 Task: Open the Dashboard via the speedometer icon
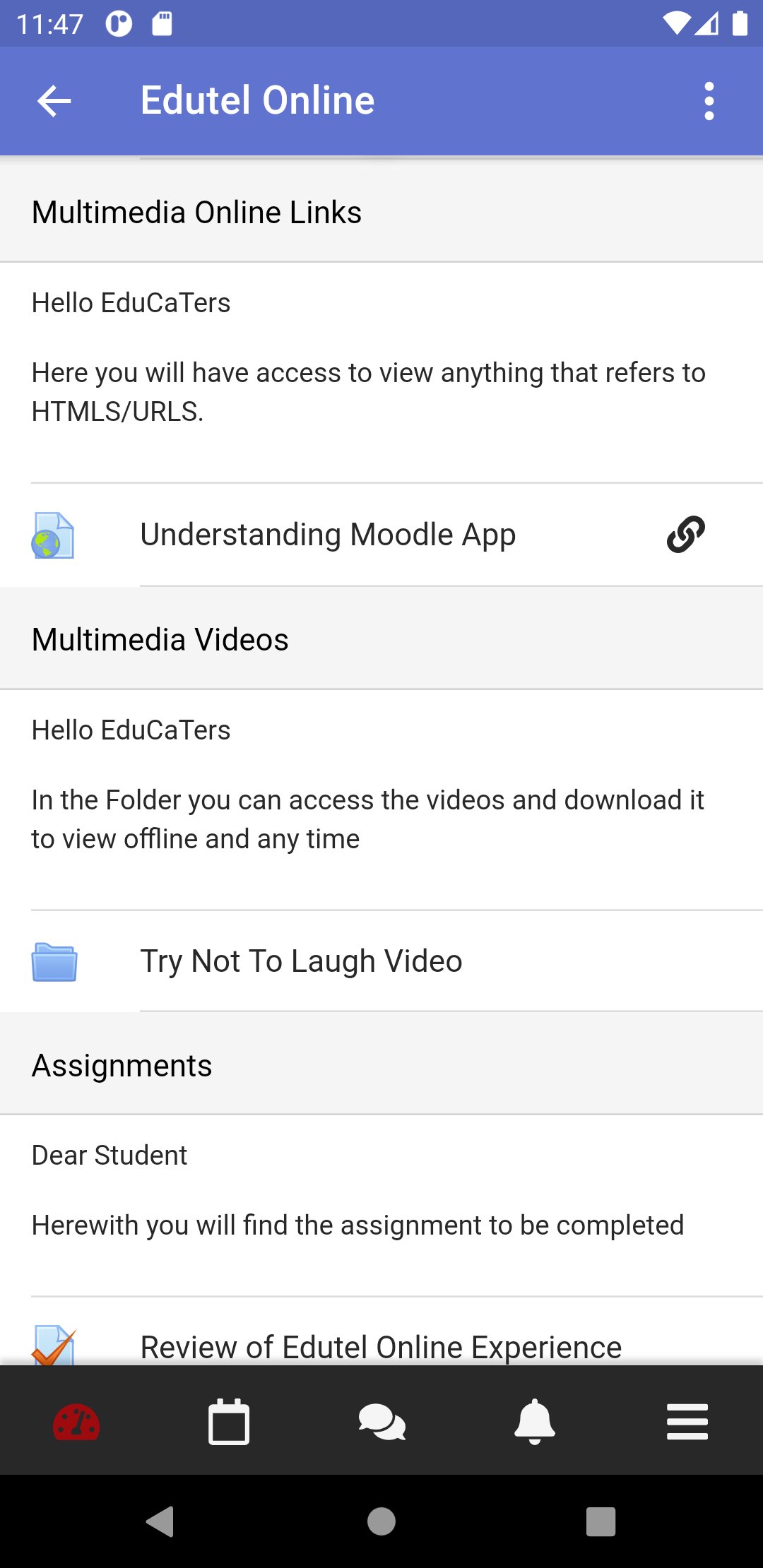coord(76,1421)
